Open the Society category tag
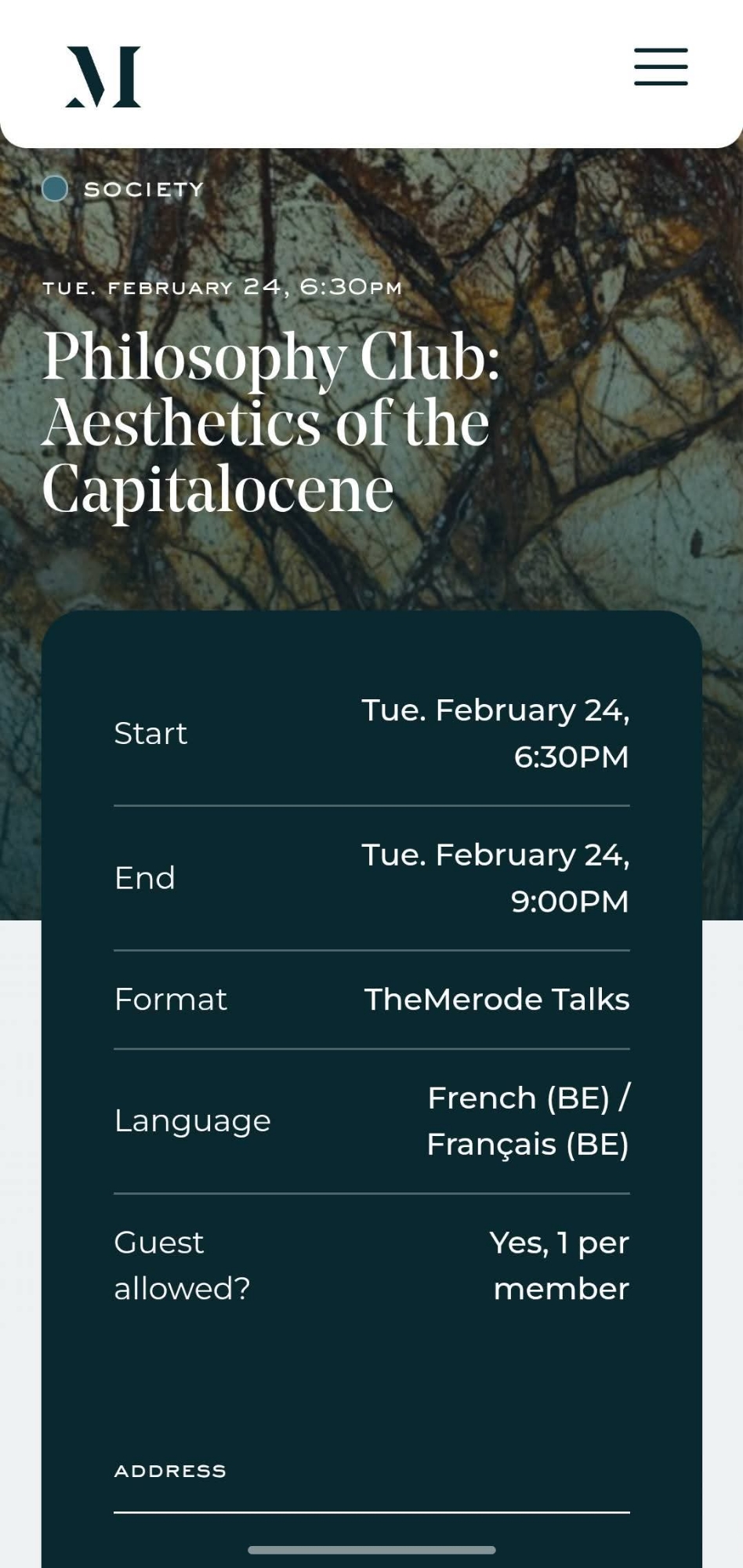 click(x=143, y=189)
